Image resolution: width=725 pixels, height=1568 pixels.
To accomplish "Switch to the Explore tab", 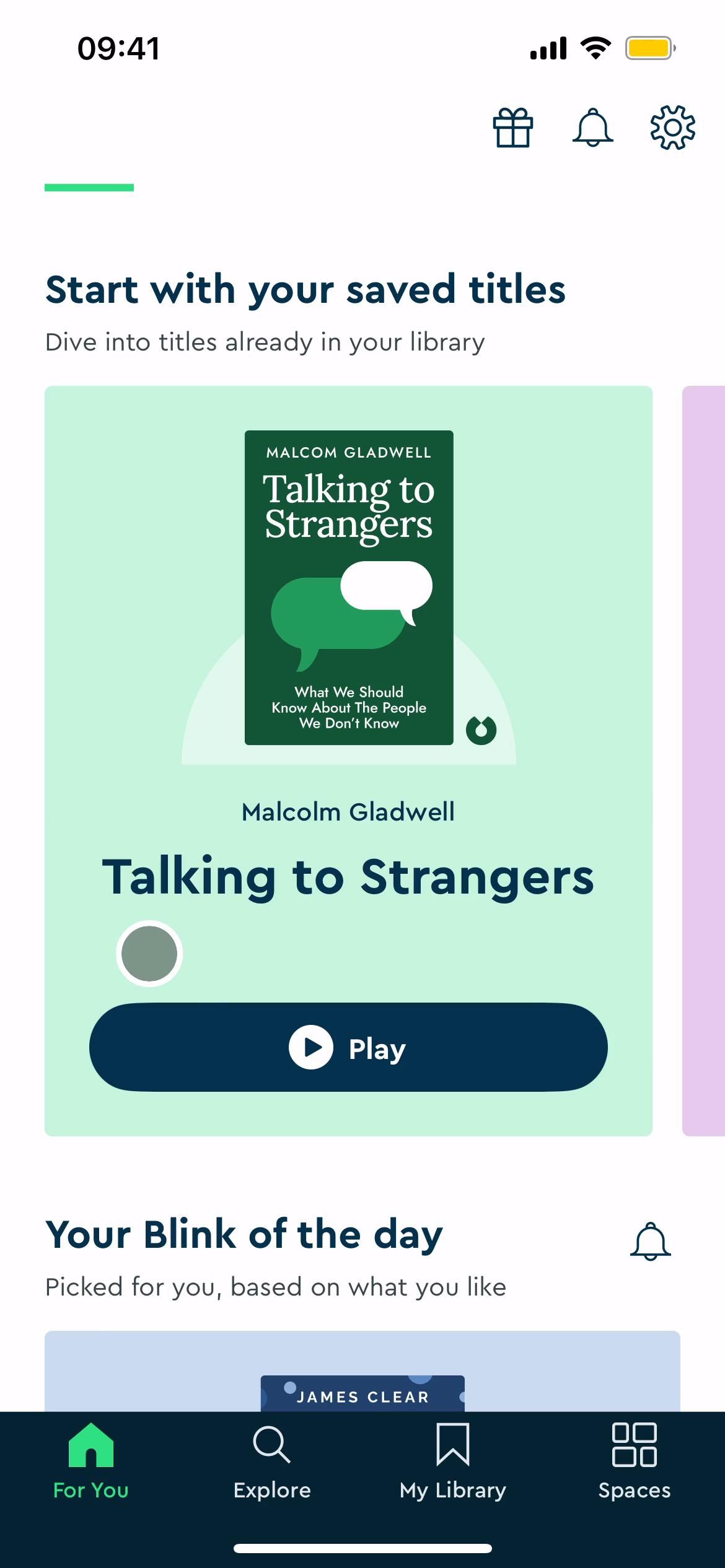I will [x=272, y=1461].
